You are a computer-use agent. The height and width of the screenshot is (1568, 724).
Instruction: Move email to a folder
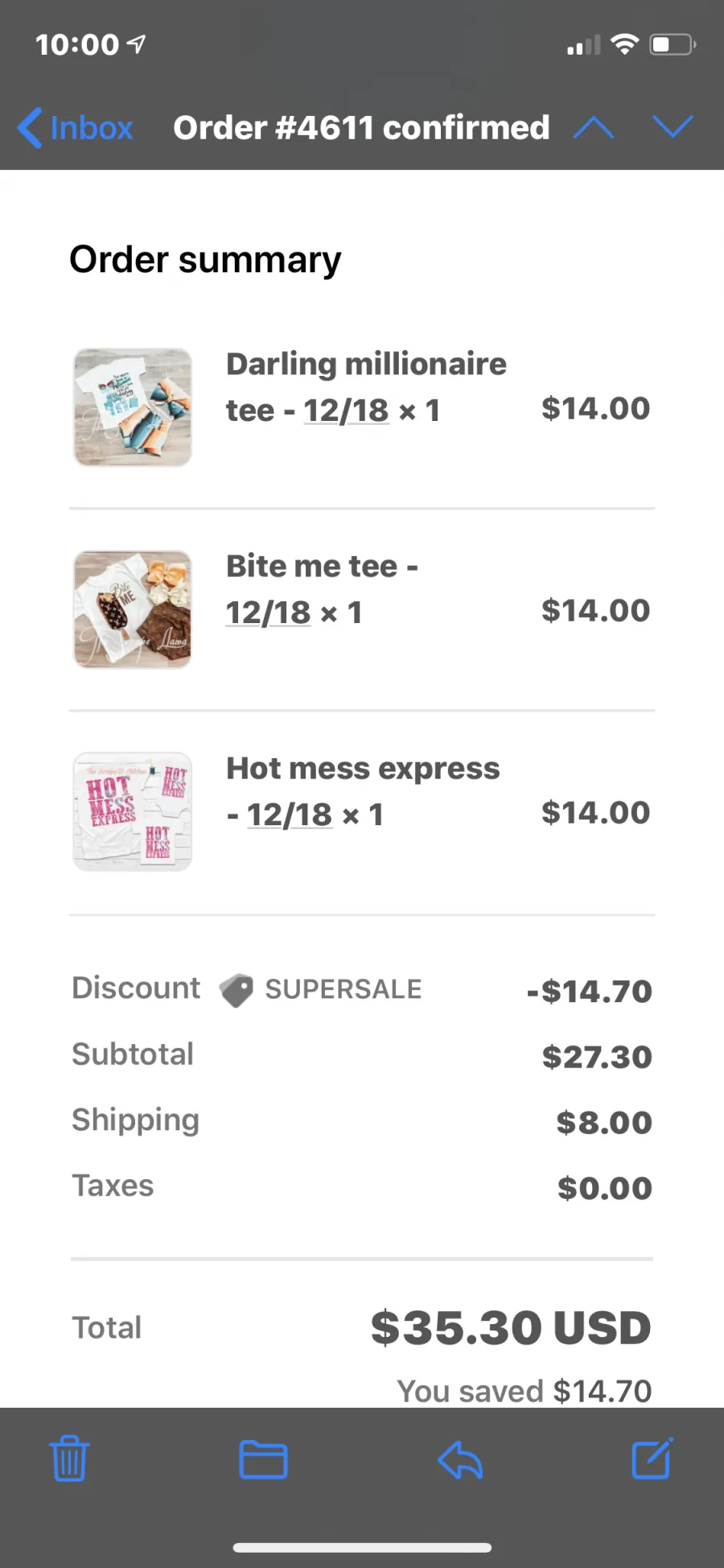(264, 1459)
